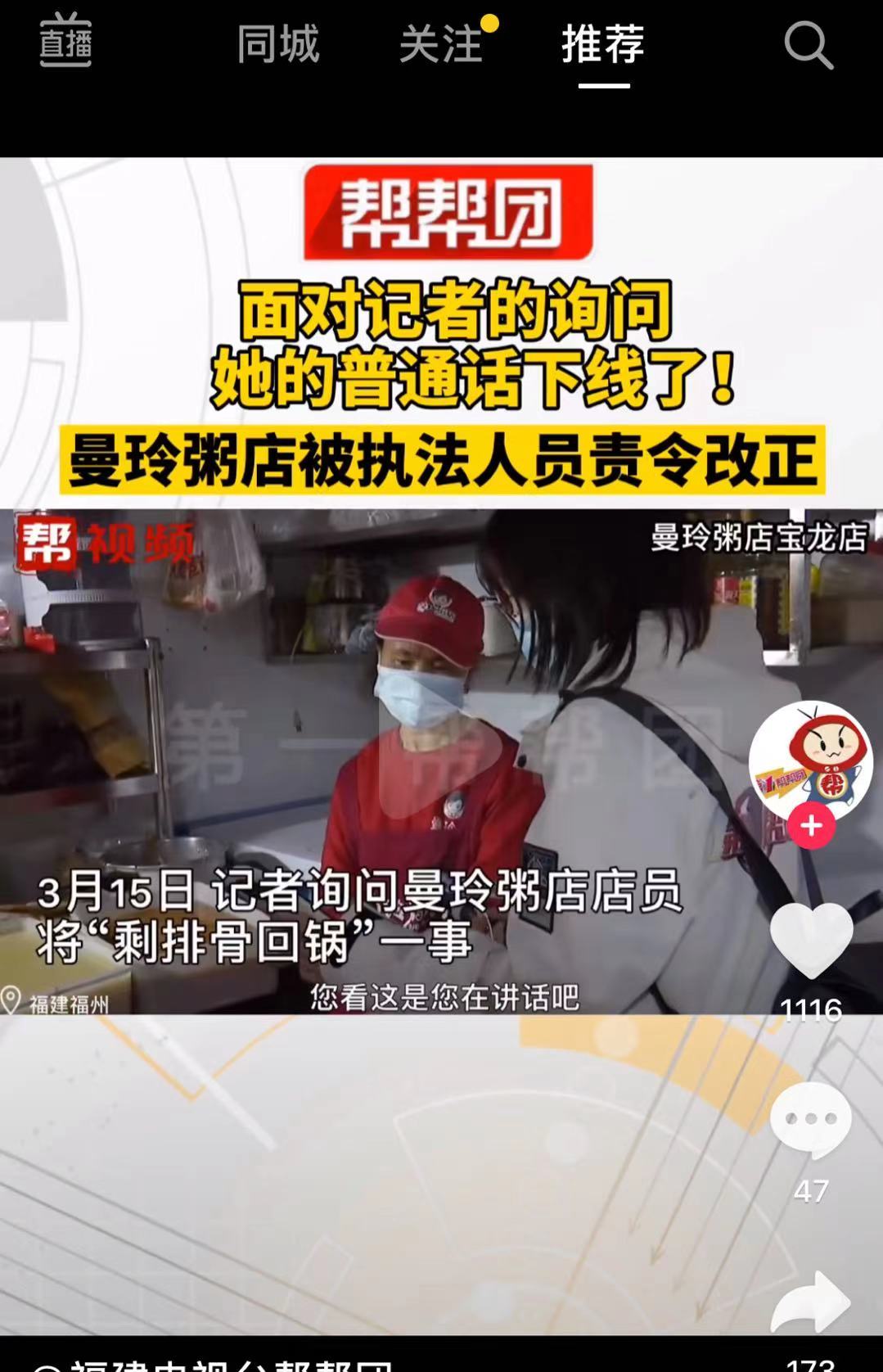The image size is (883, 1372).
Task: Open the search magnifier
Action: click(809, 45)
